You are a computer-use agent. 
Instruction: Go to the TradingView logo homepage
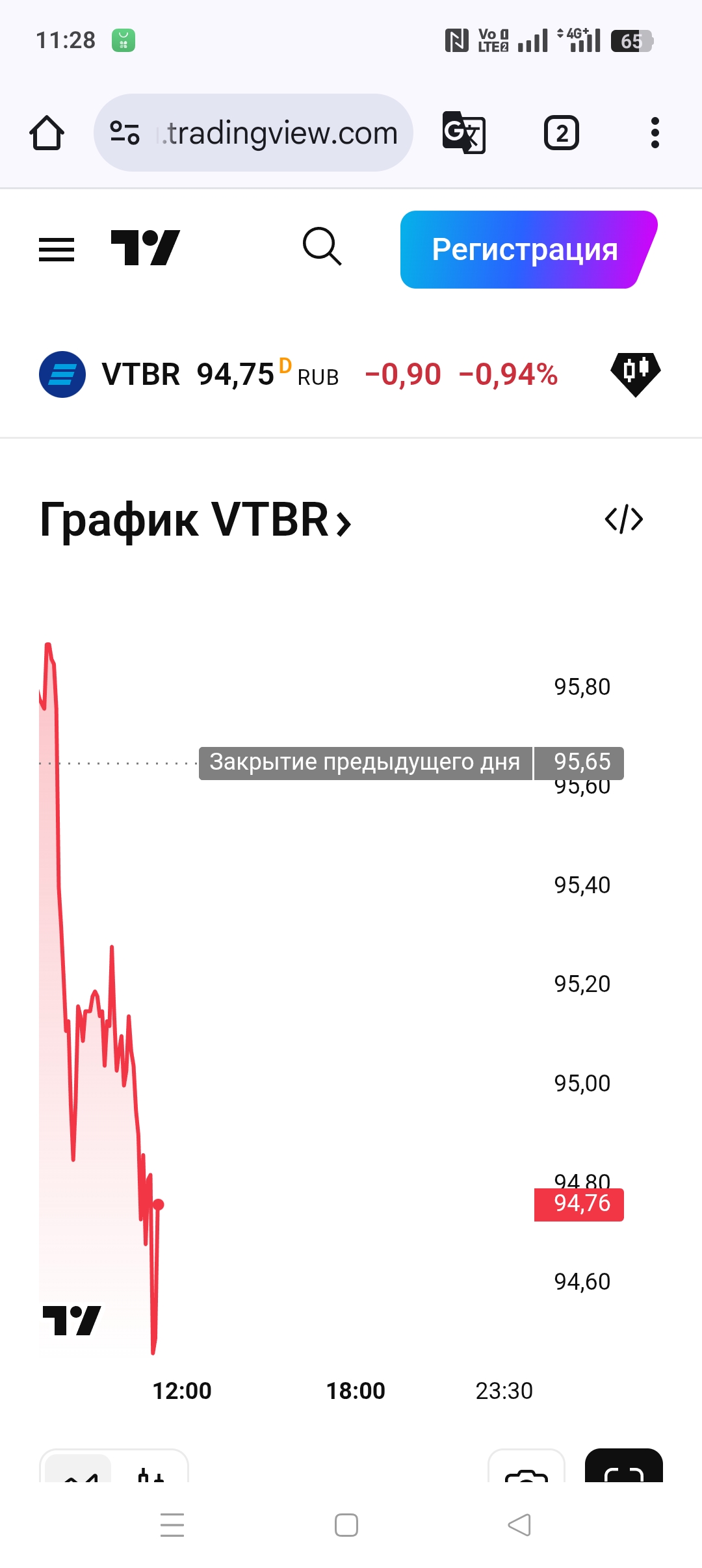(x=145, y=248)
